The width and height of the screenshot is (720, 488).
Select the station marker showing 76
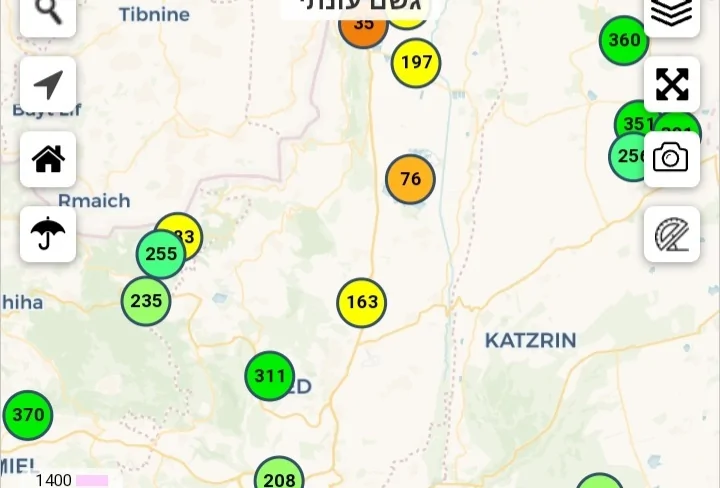pos(410,179)
